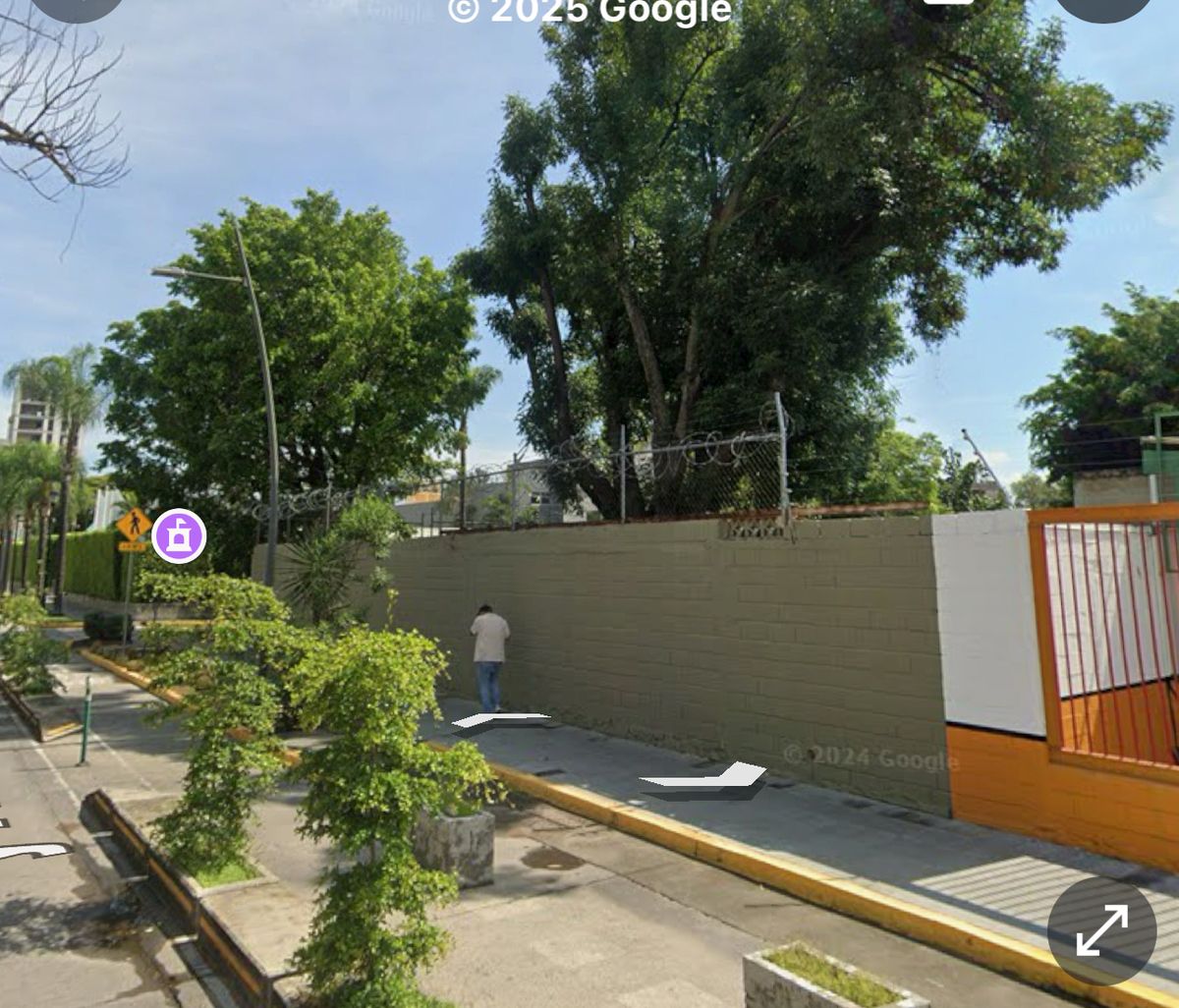Open the purple place marker
The width and height of the screenshot is (1179, 1008).
click(x=179, y=536)
